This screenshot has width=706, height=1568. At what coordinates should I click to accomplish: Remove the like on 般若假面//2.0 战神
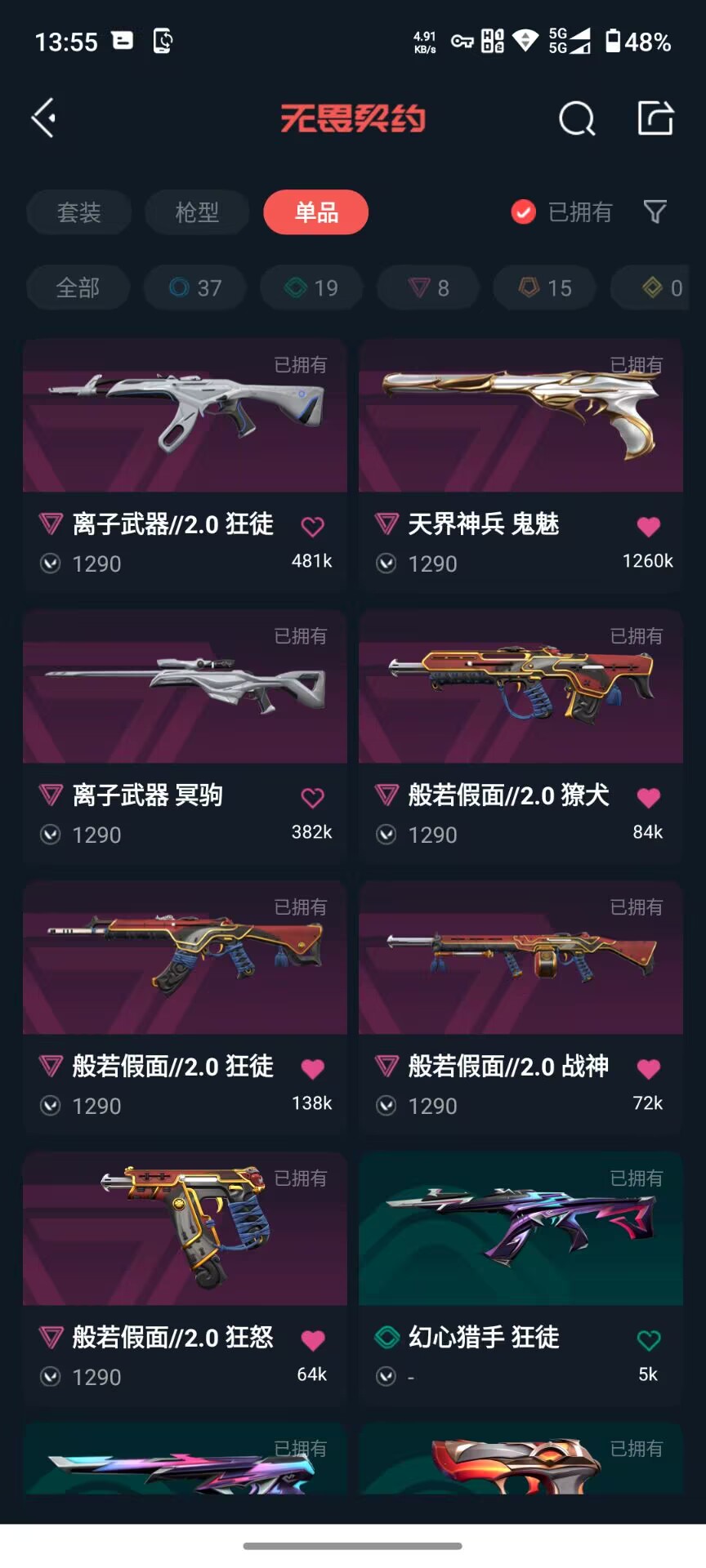pyautogui.click(x=648, y=1069)
